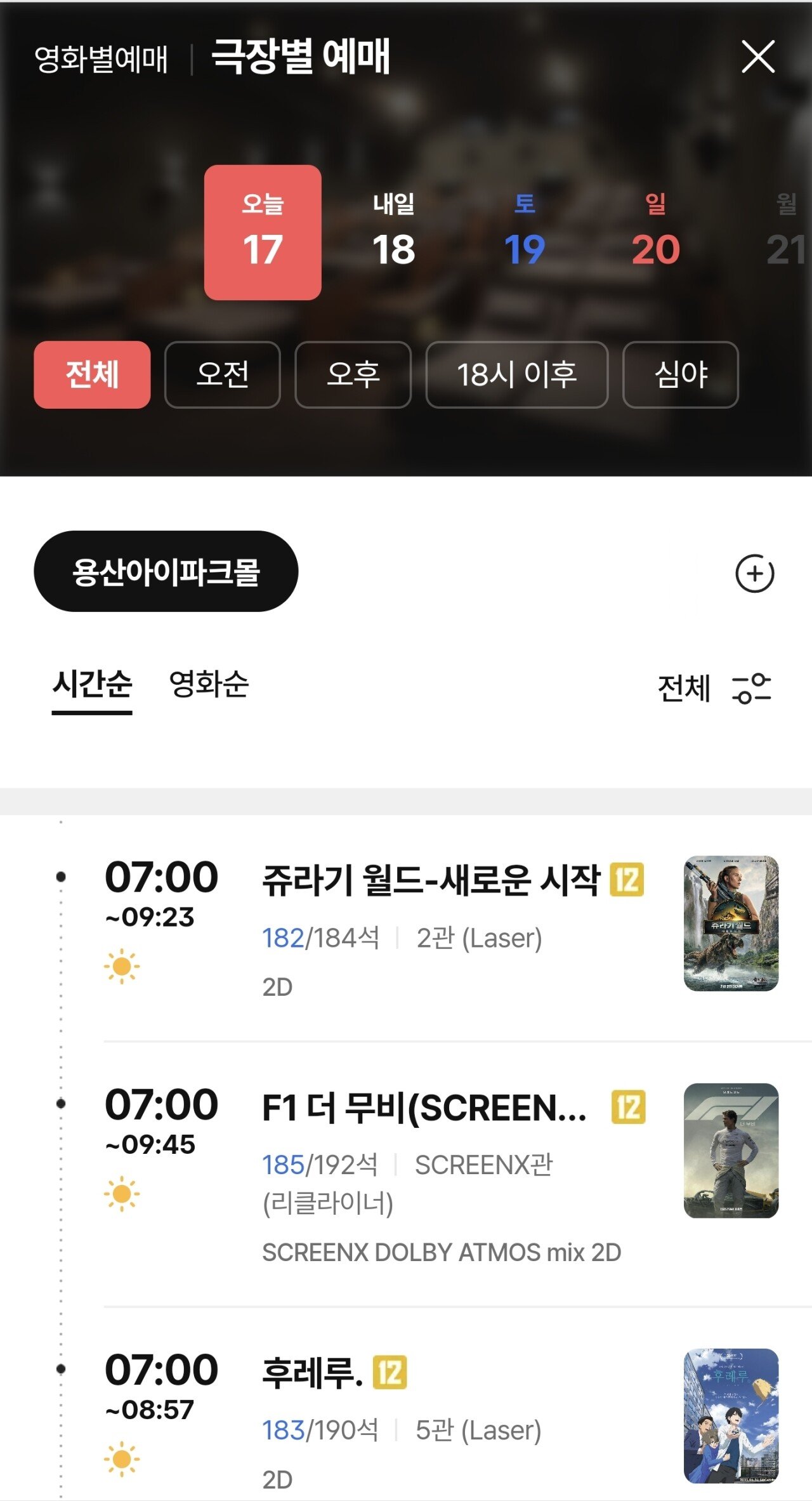Select the 전체 time filter chip

92,374
